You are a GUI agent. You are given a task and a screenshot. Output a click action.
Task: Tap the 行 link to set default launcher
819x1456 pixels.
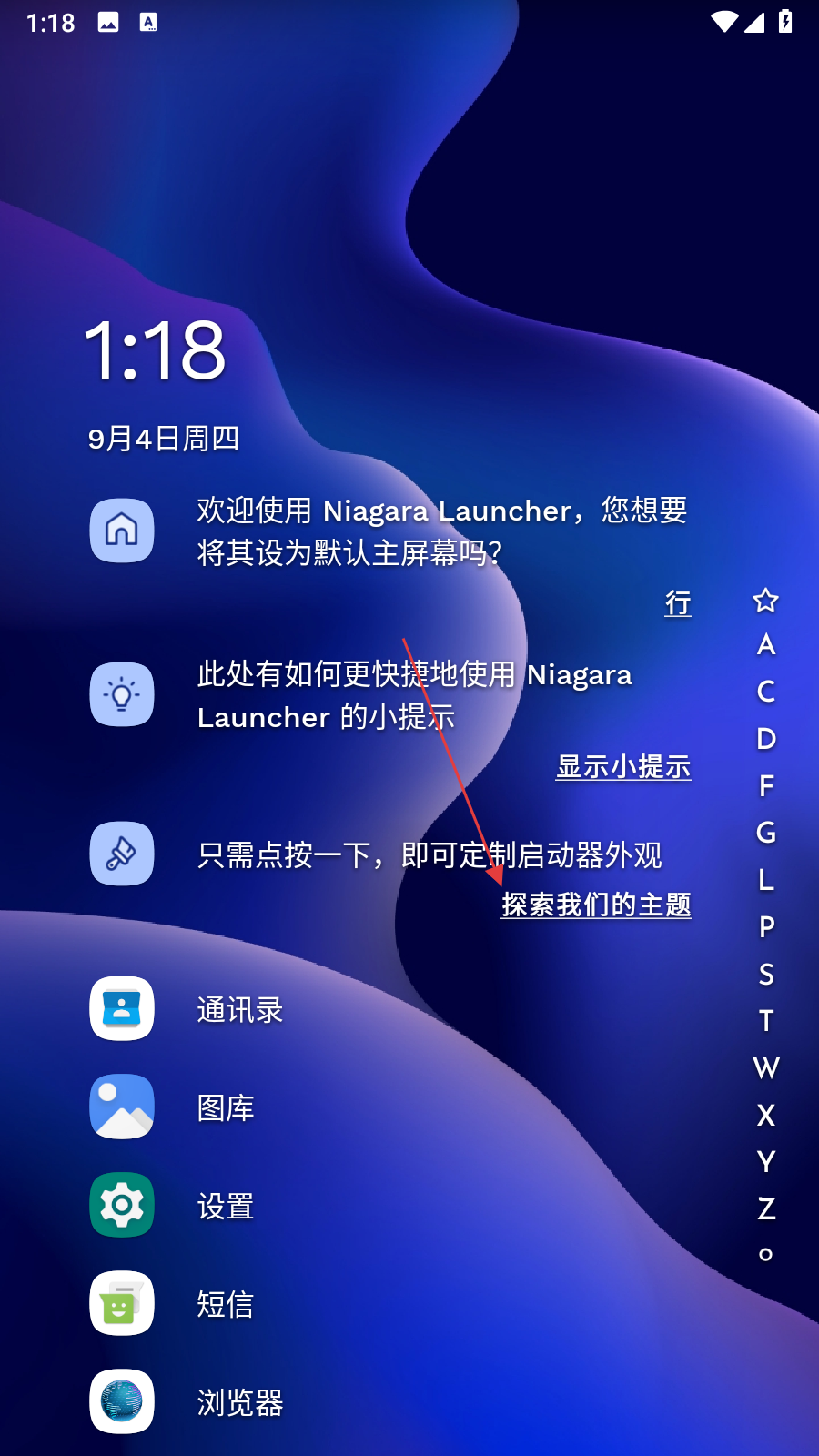tap(678, 602)
